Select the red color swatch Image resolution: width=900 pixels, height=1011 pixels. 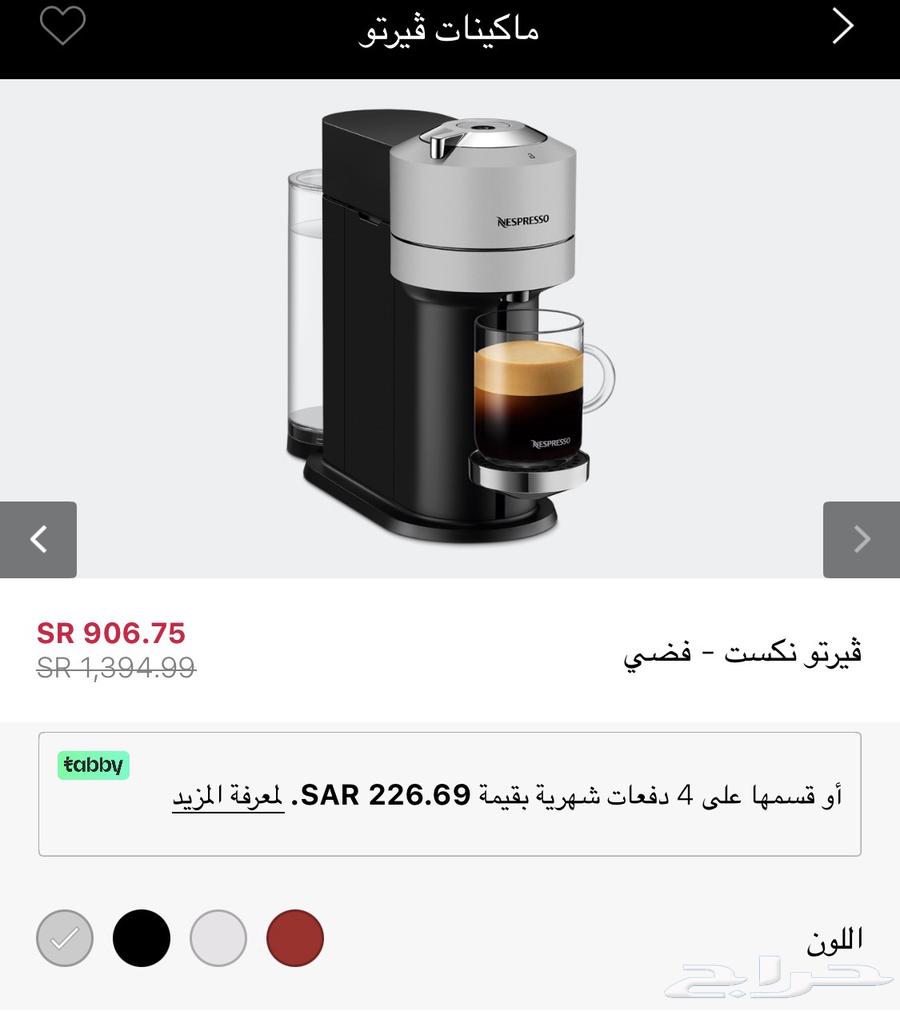point(295,937)
